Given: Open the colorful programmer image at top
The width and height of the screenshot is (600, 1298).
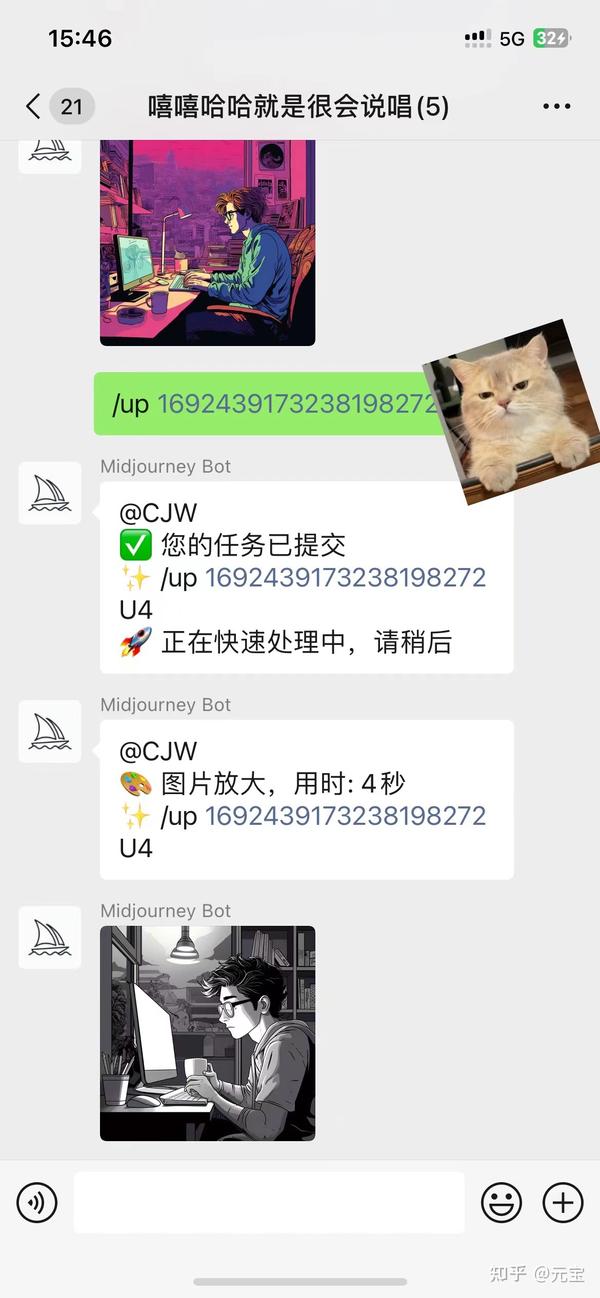Looking at the screenshot, I should coord(207,242).
